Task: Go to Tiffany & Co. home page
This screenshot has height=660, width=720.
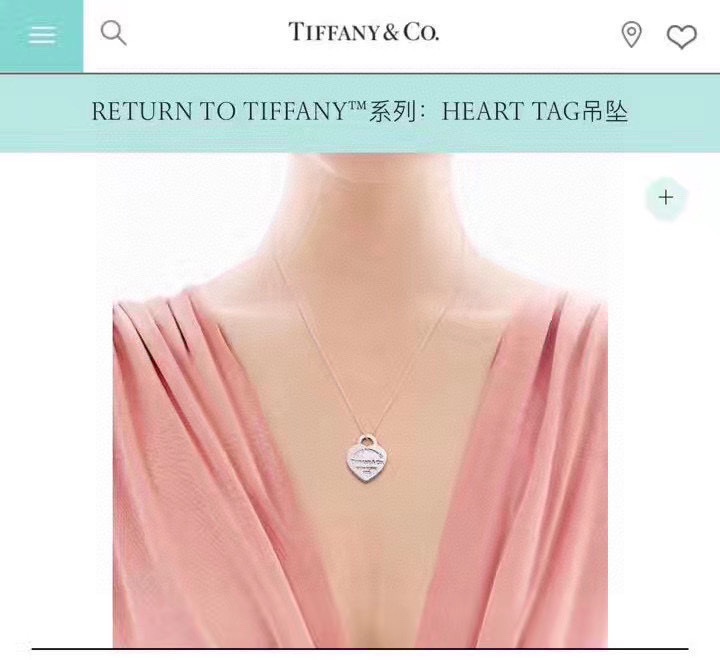Action: click(x=363, y=33)
